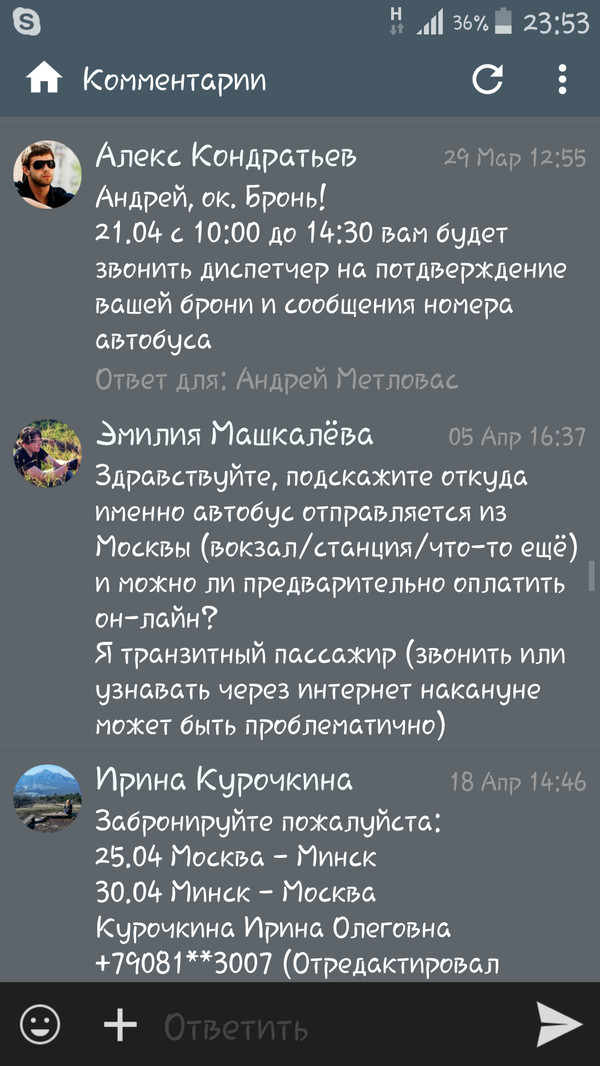Refresh the comments list
Image resolution: width=600 pixels, height=1066 pixels.
click(487, 79)
